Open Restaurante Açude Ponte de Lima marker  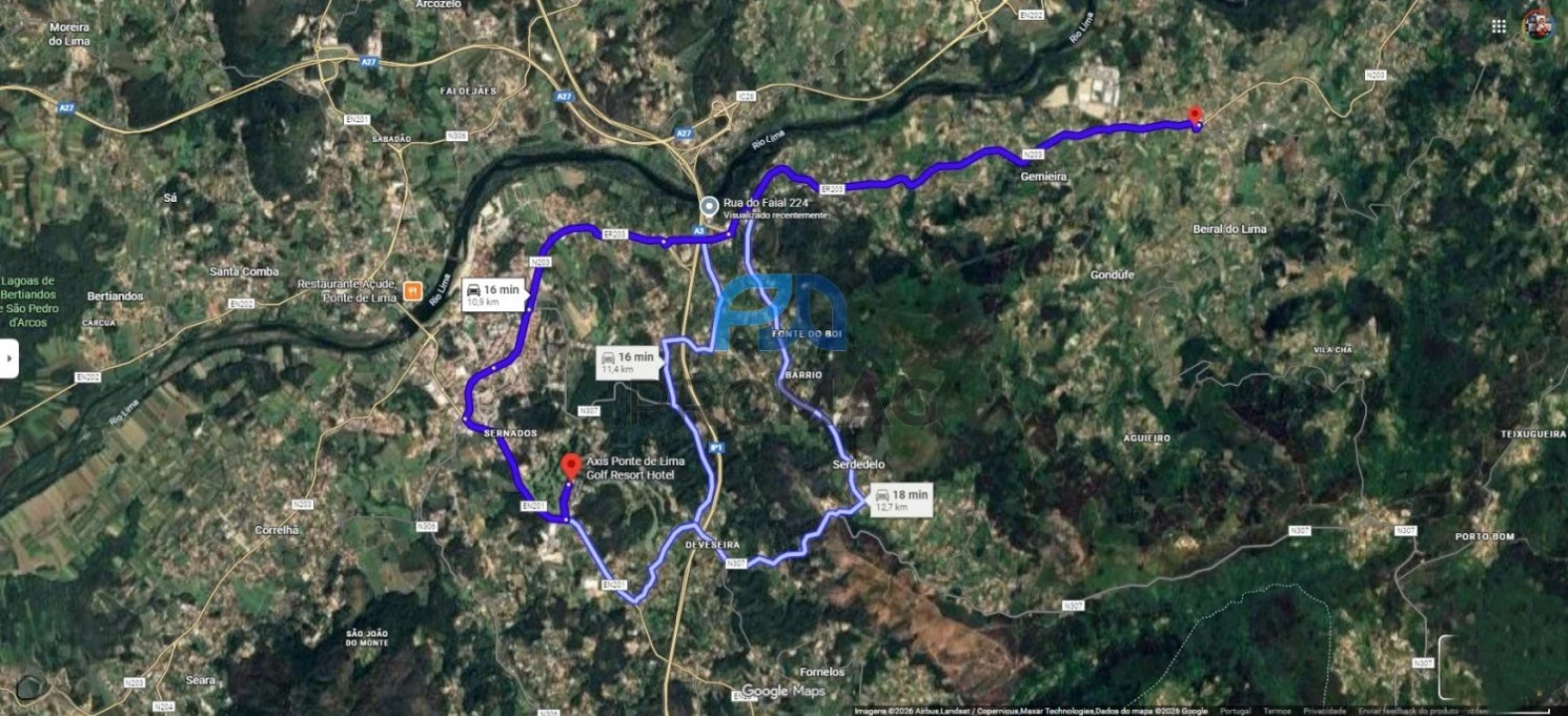(x=413, y=292)
